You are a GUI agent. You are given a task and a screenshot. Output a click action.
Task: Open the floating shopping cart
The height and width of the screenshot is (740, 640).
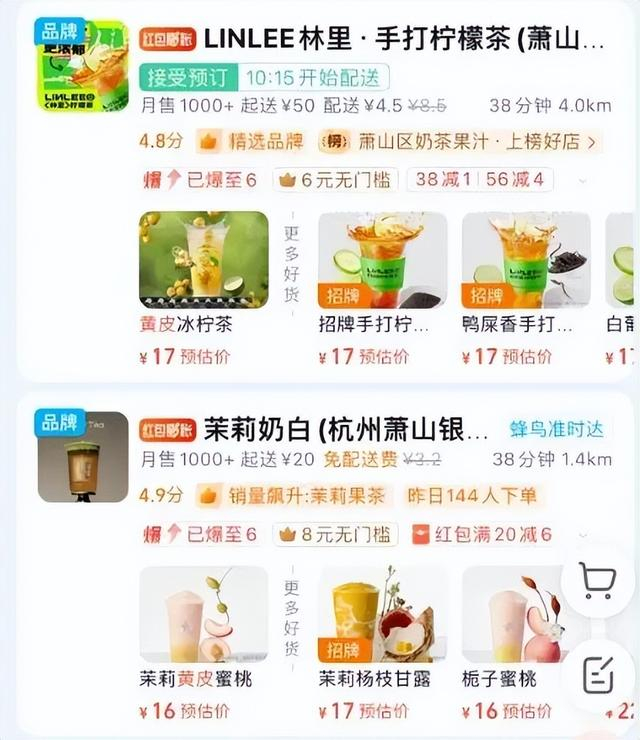(x=598, y=580)
